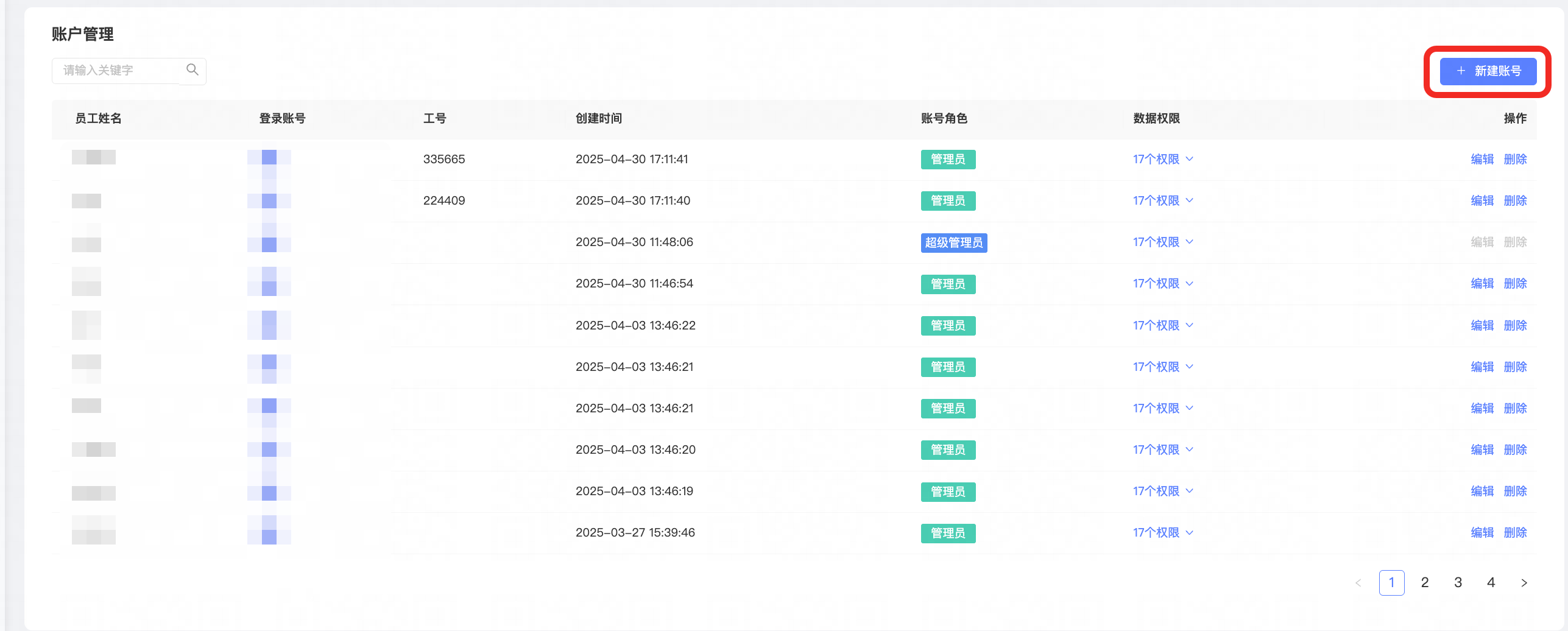Viewport: 1568px width, 631px height.
Task: Delete the account created 2025-04-30 11:46:54
Action: click(1515, 283)
